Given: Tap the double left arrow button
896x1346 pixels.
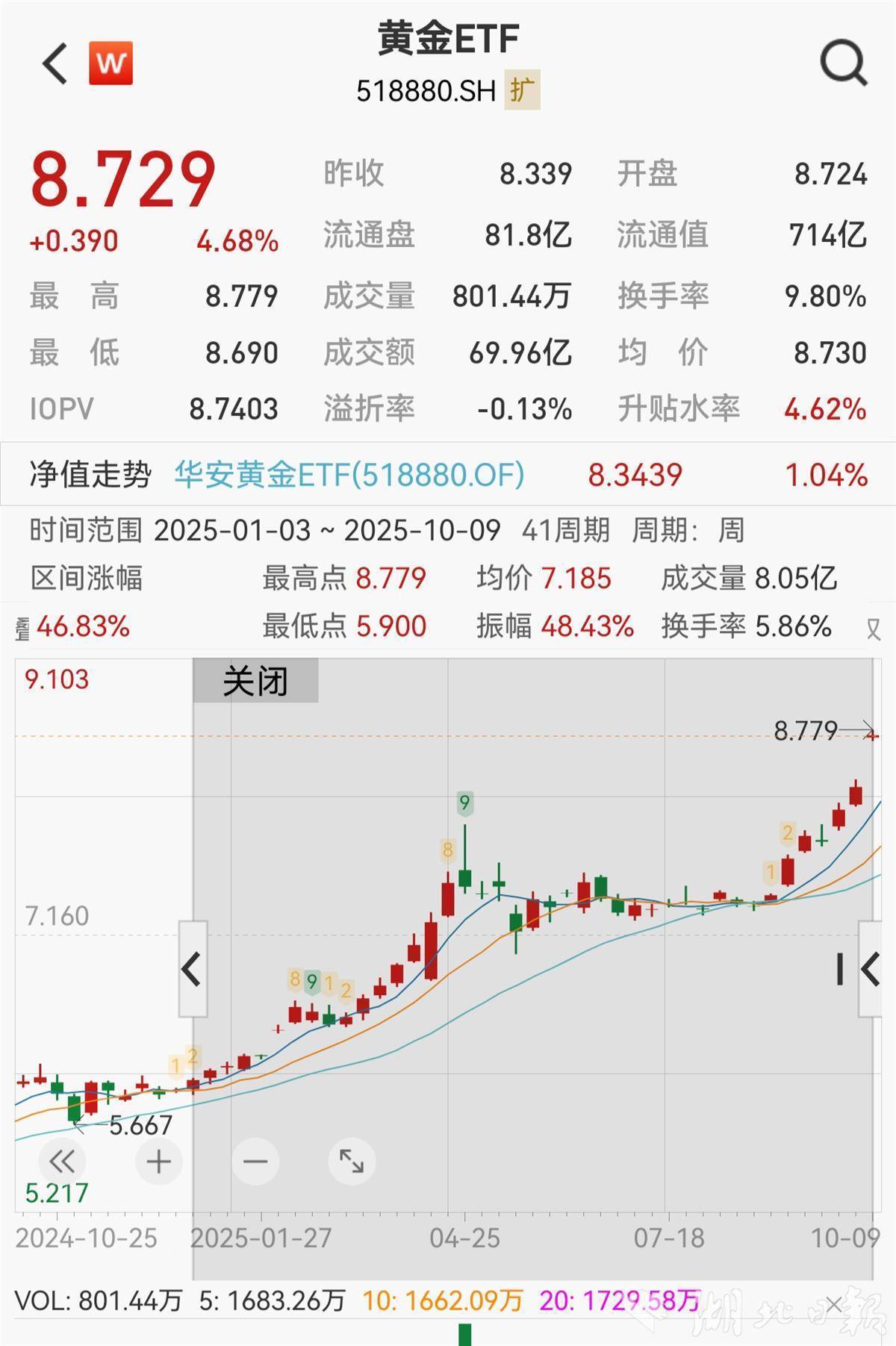Looking at the screenshot, I should [x=62, y=1162].
